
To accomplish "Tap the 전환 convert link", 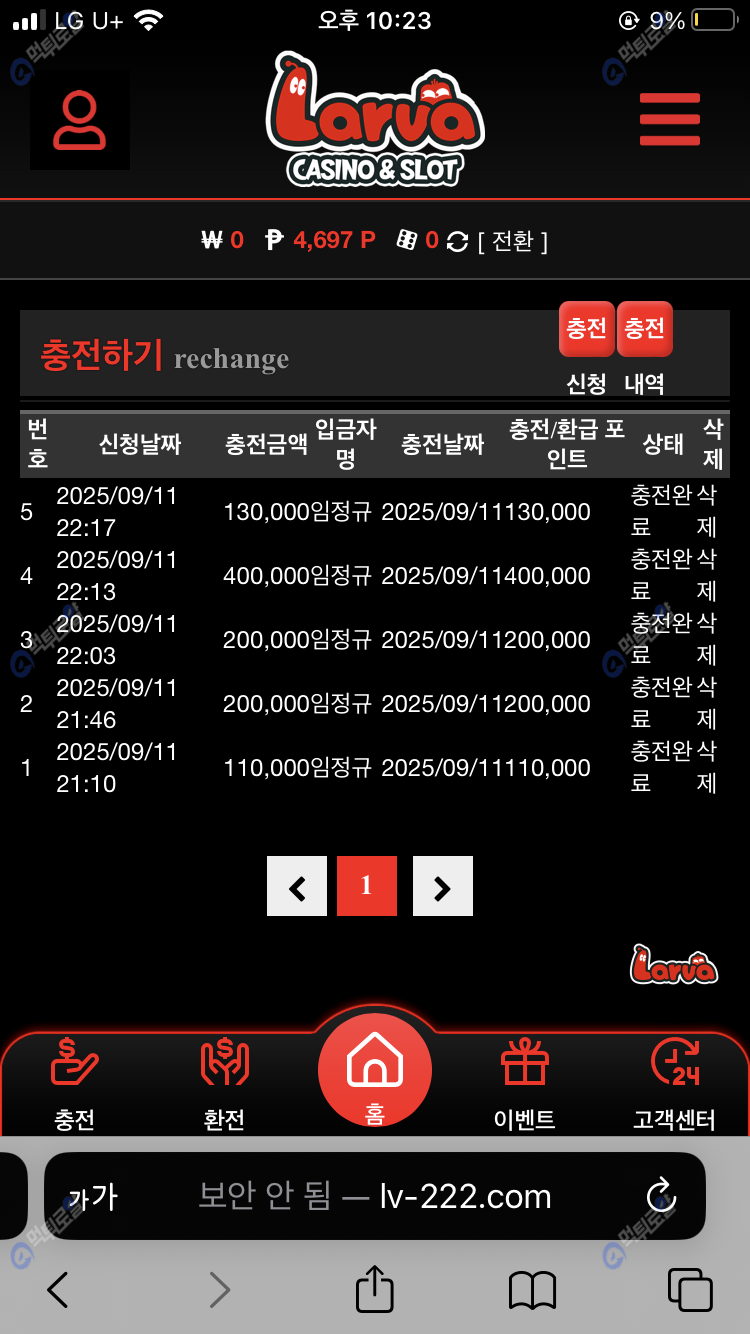I will tap(512, 241).
